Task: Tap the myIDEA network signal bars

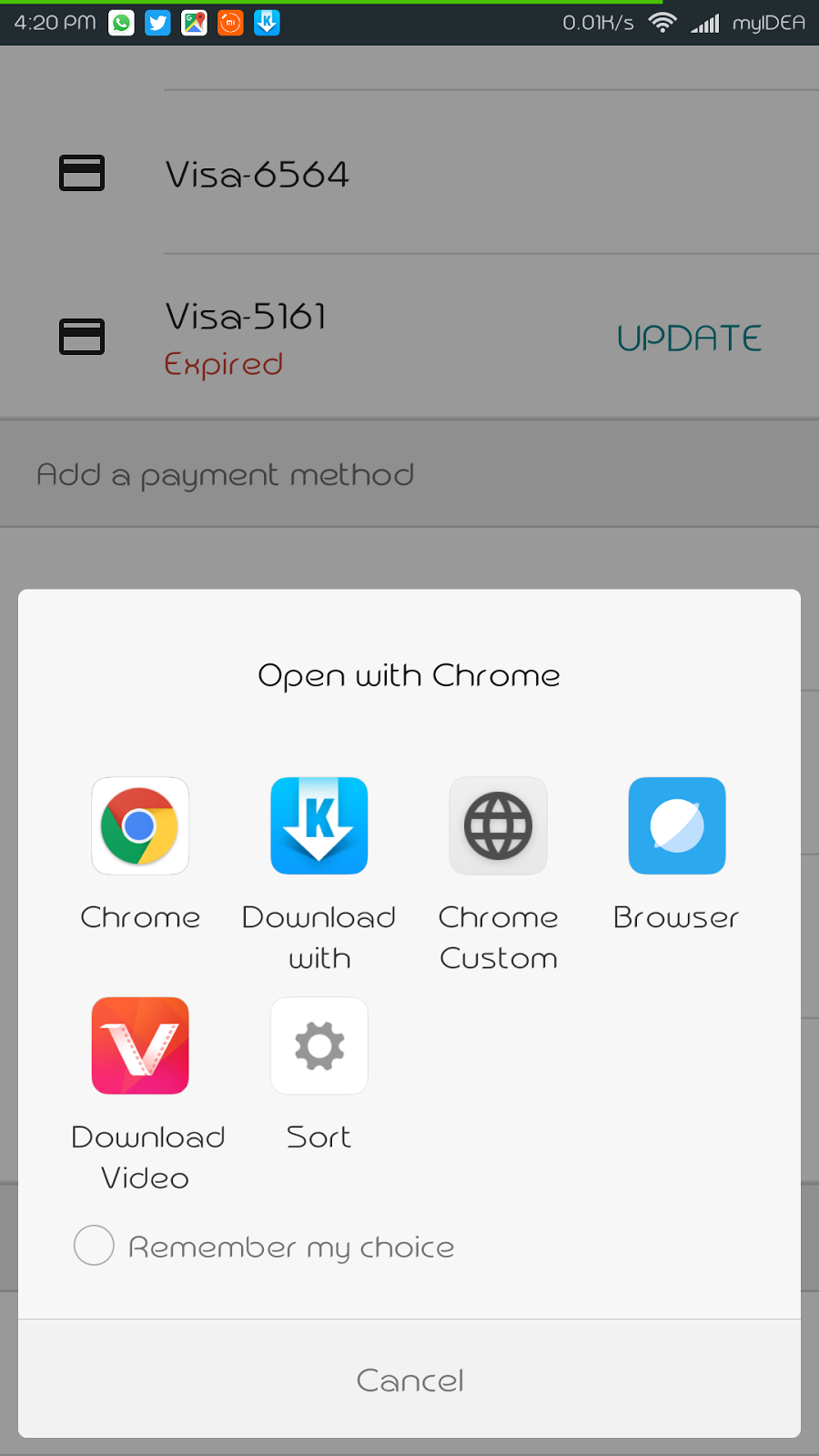Action: point(706,23)
